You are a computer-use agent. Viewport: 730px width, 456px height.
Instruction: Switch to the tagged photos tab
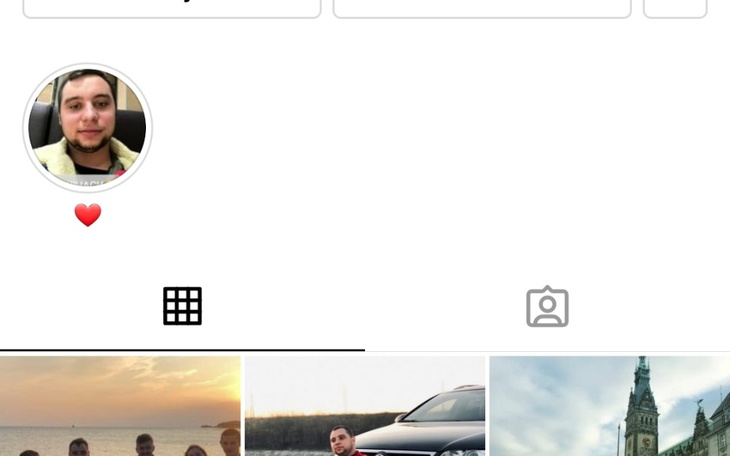[547, 307]
